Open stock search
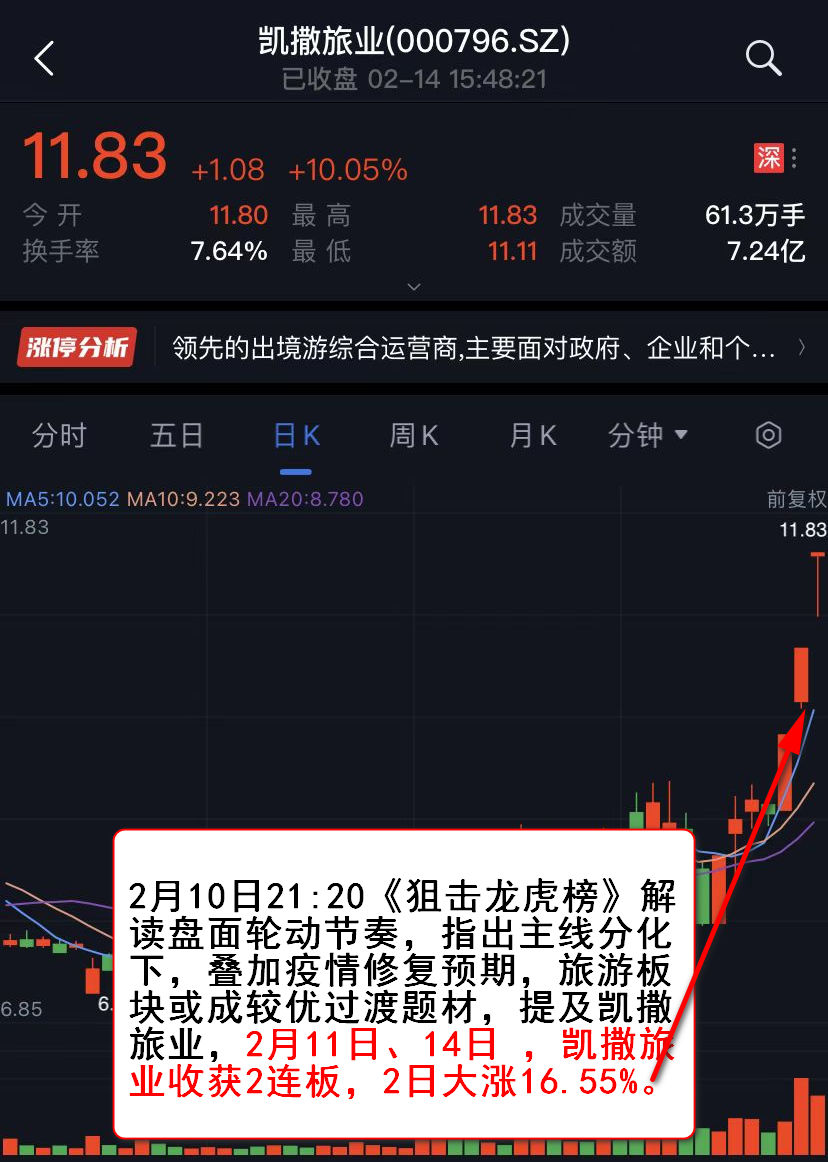The height and width of the screenshot is (1162, 828). coord(763,59)
